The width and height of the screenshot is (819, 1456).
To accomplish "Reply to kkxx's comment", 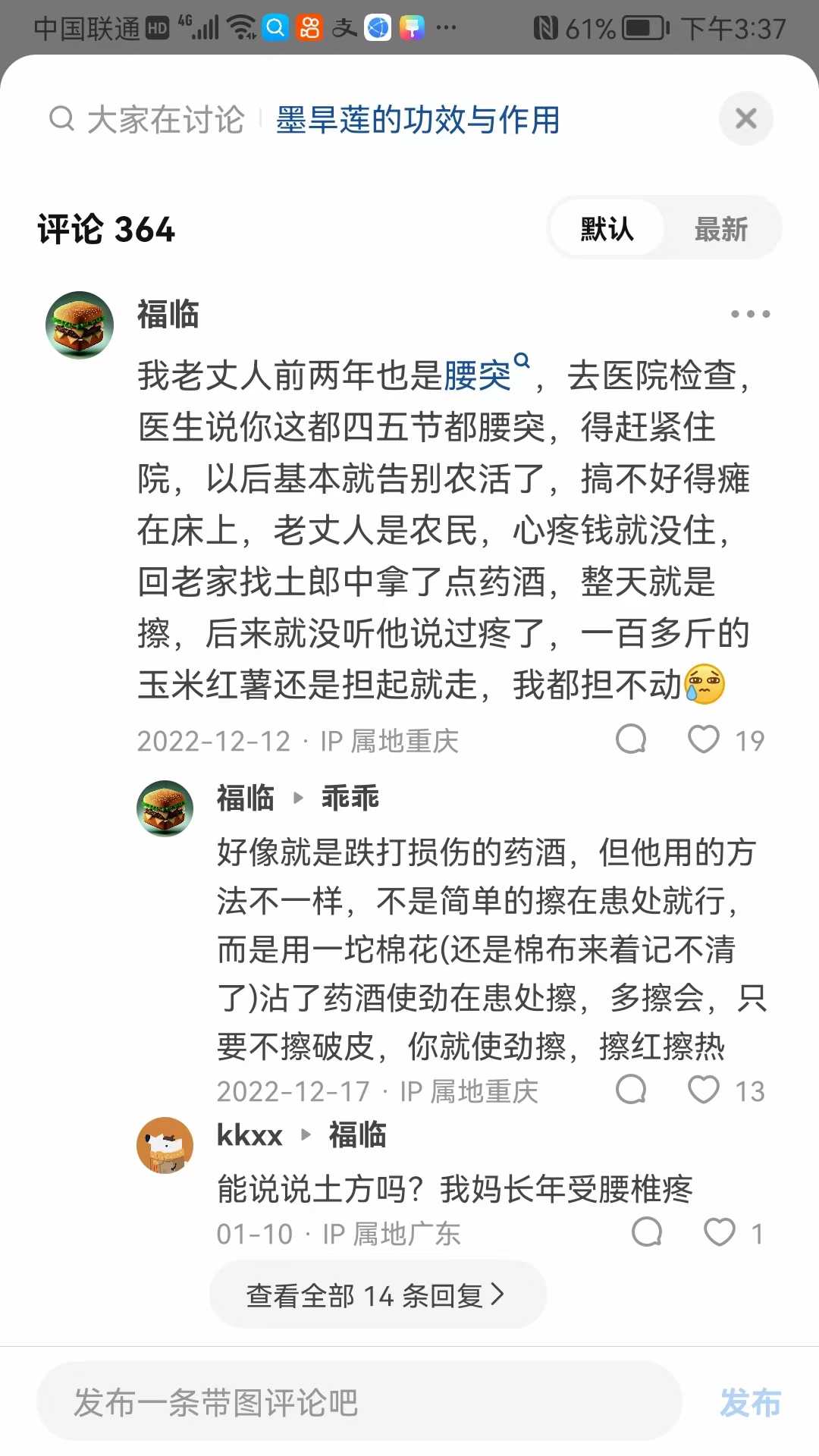I will (647, 1232).
